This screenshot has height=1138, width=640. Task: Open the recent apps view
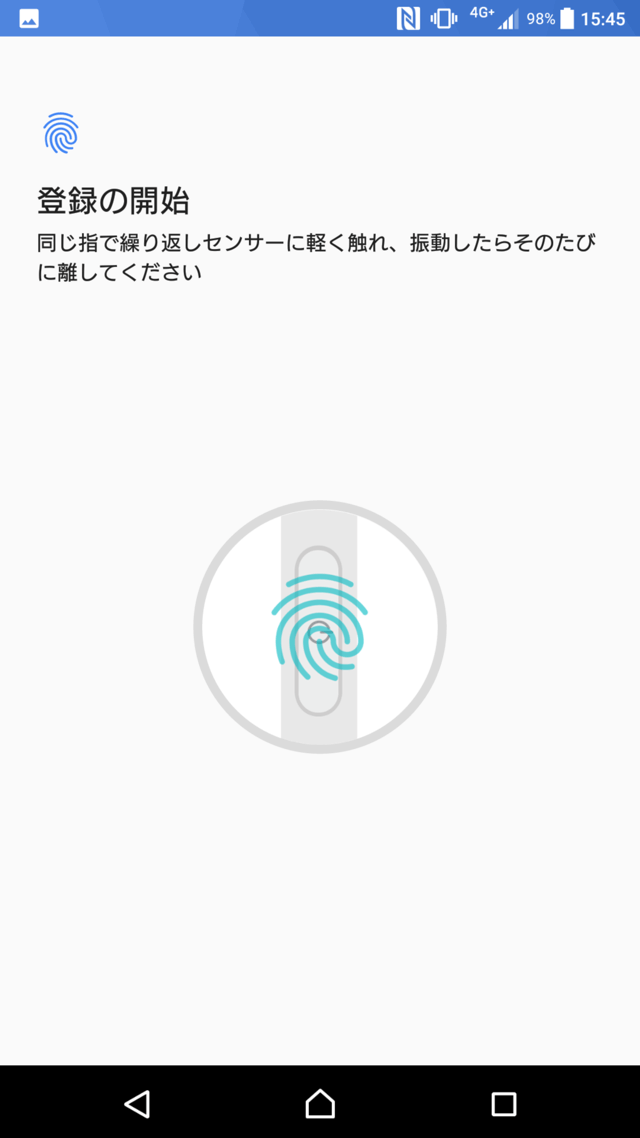(503, 1103)
